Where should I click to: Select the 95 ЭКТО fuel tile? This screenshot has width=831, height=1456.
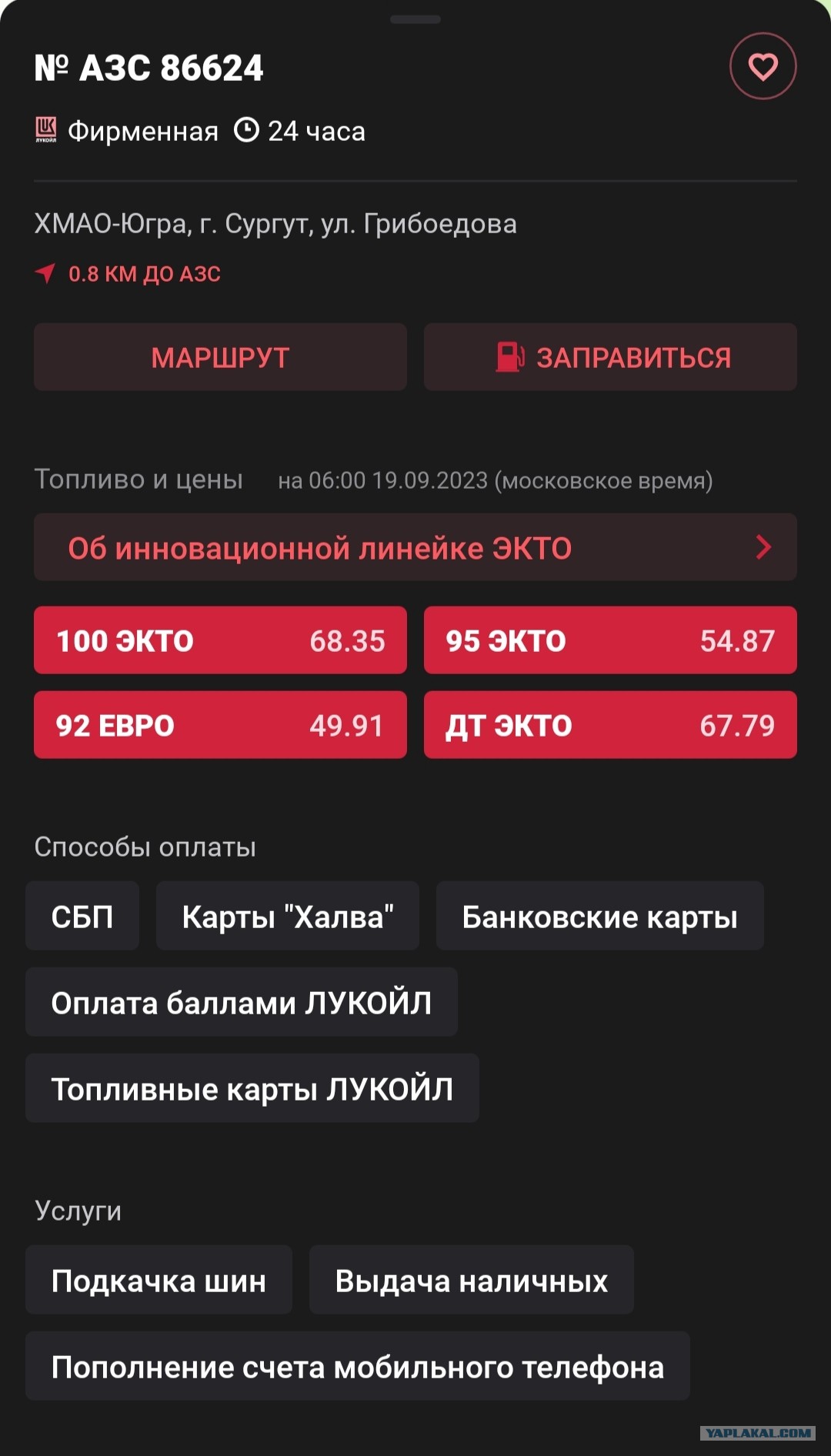pos(610,640)
